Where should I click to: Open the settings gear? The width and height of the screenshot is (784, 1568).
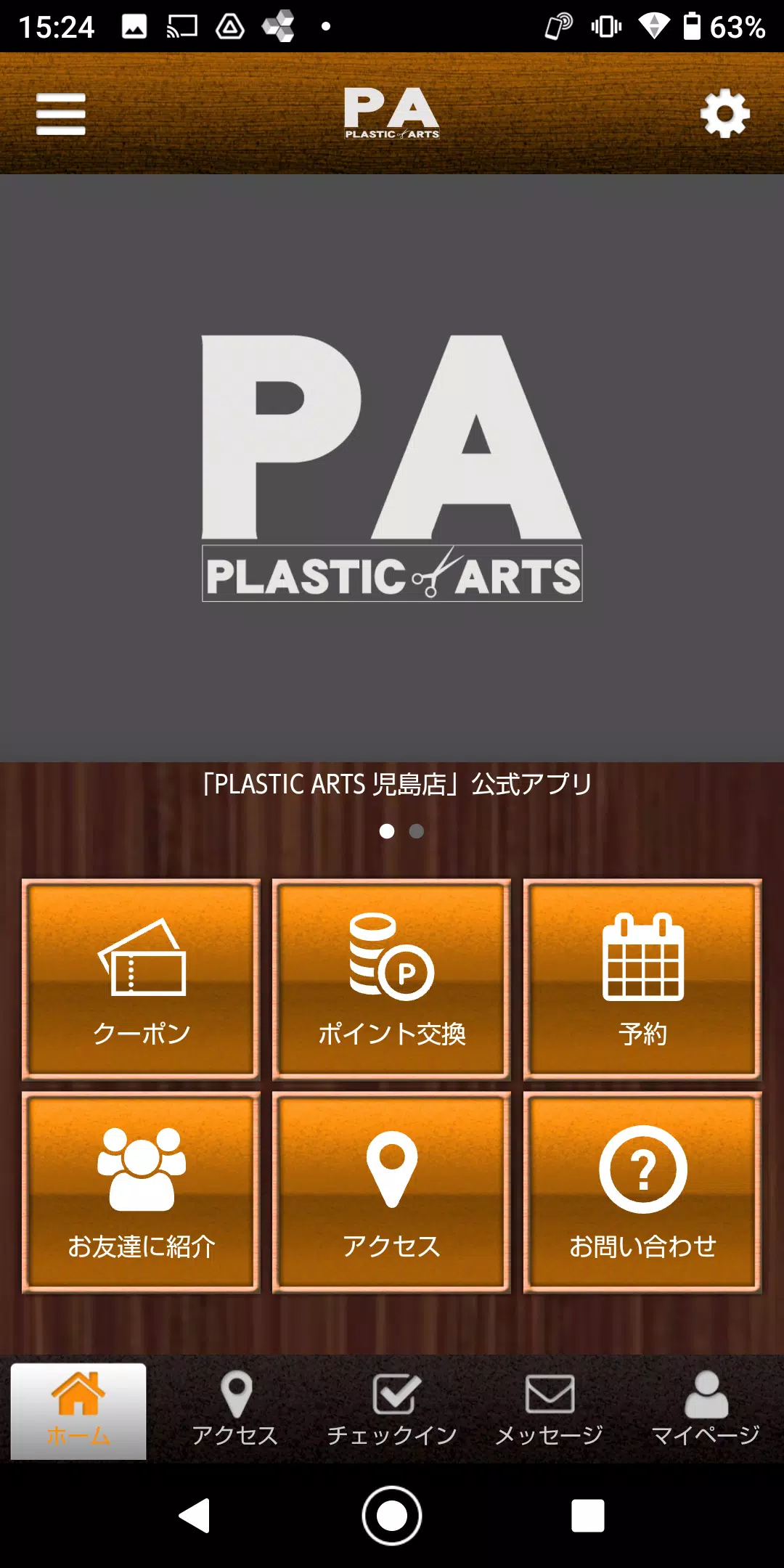(x=724, y=113)
